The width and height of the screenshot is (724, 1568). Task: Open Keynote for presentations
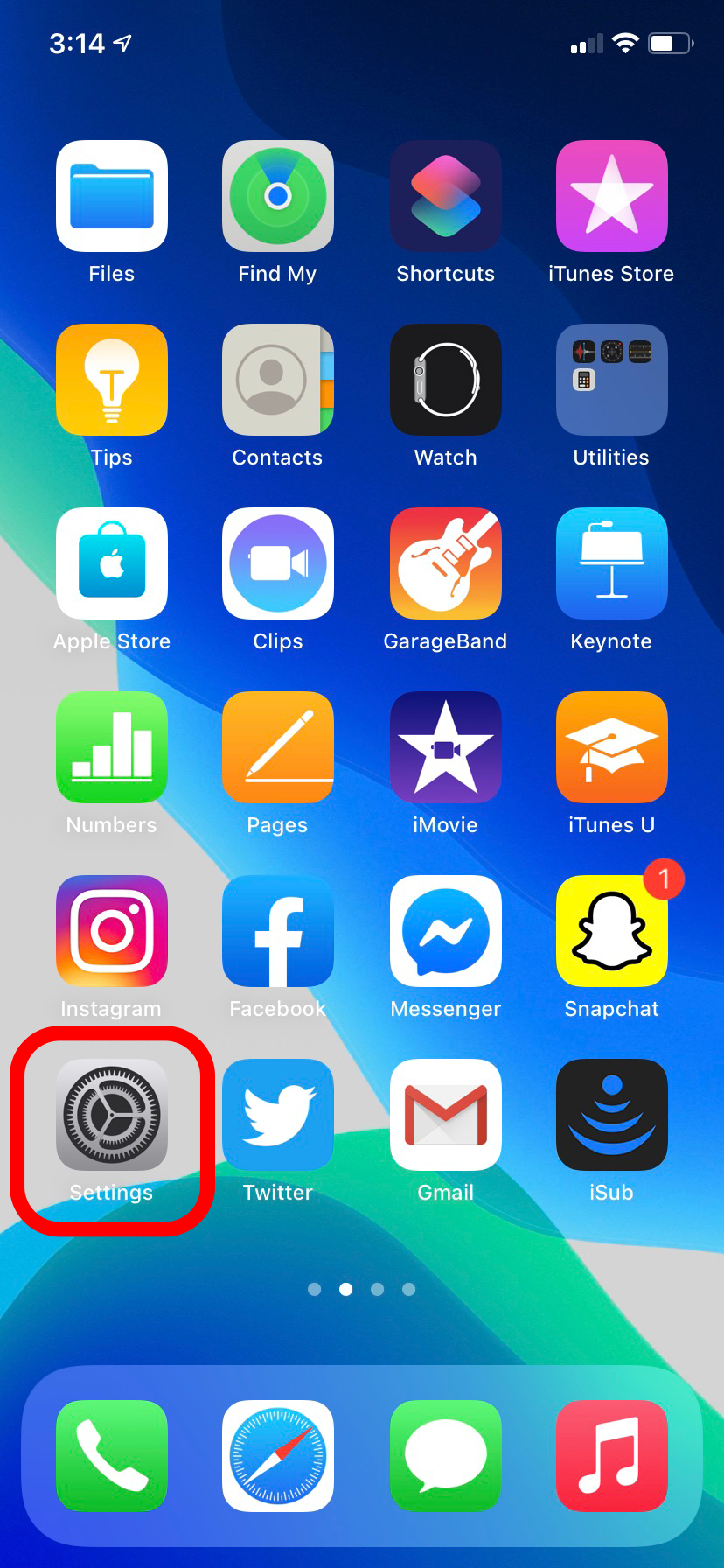click(x=611, y=563)
